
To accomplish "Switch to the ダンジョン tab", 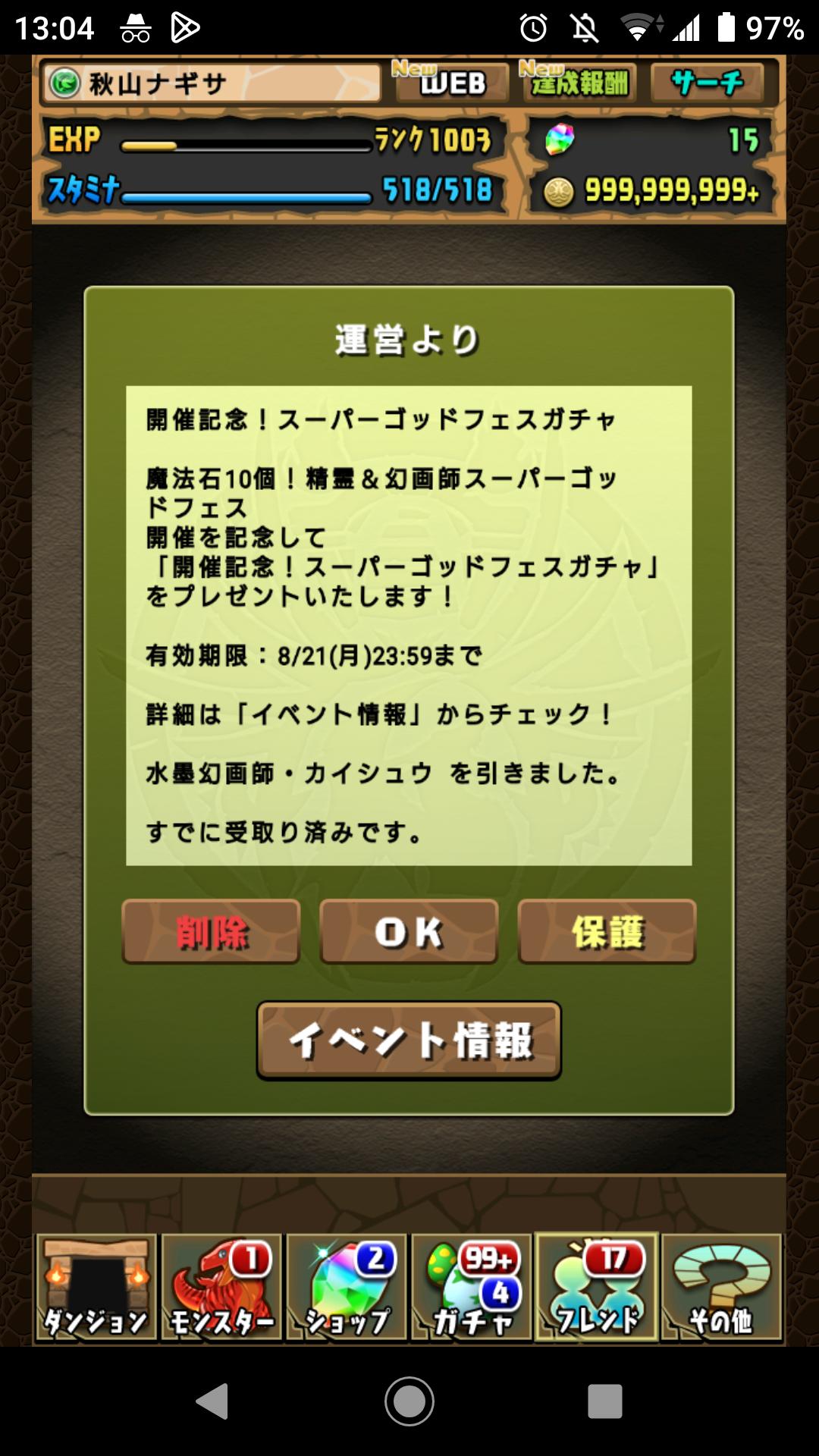I will click(x=96, y=1288).
